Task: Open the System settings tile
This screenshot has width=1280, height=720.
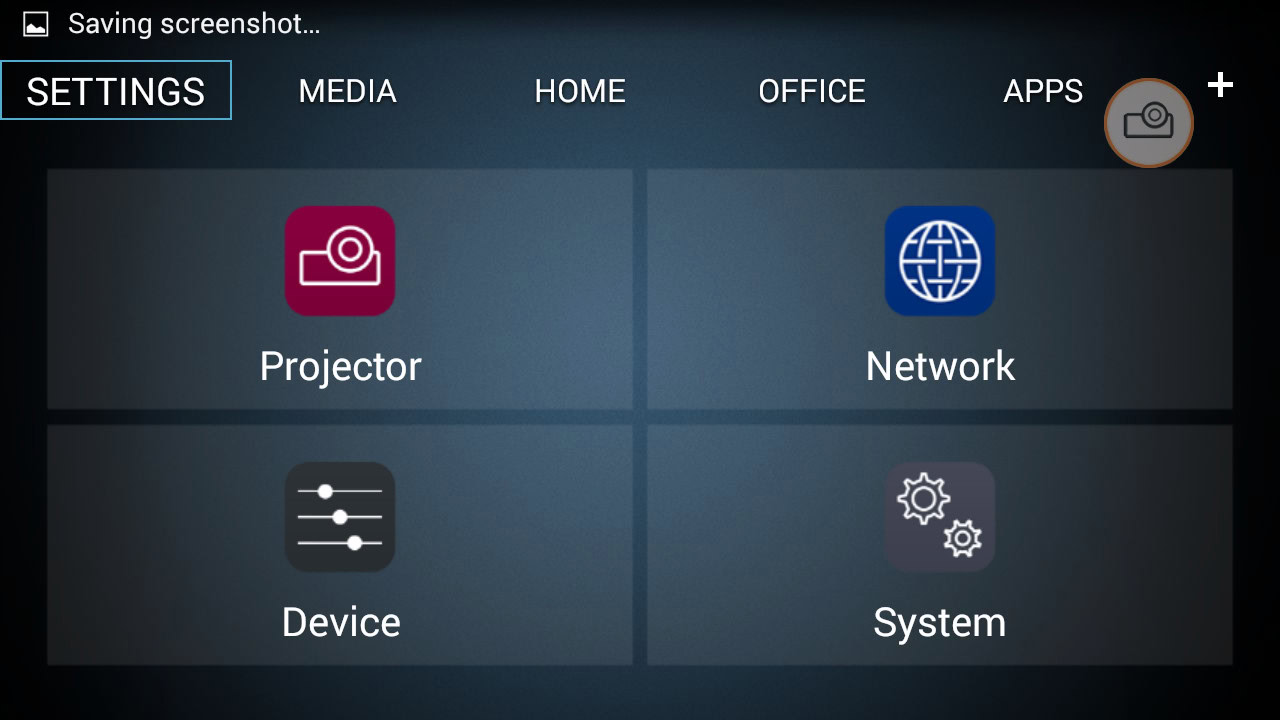Action: 939,545
